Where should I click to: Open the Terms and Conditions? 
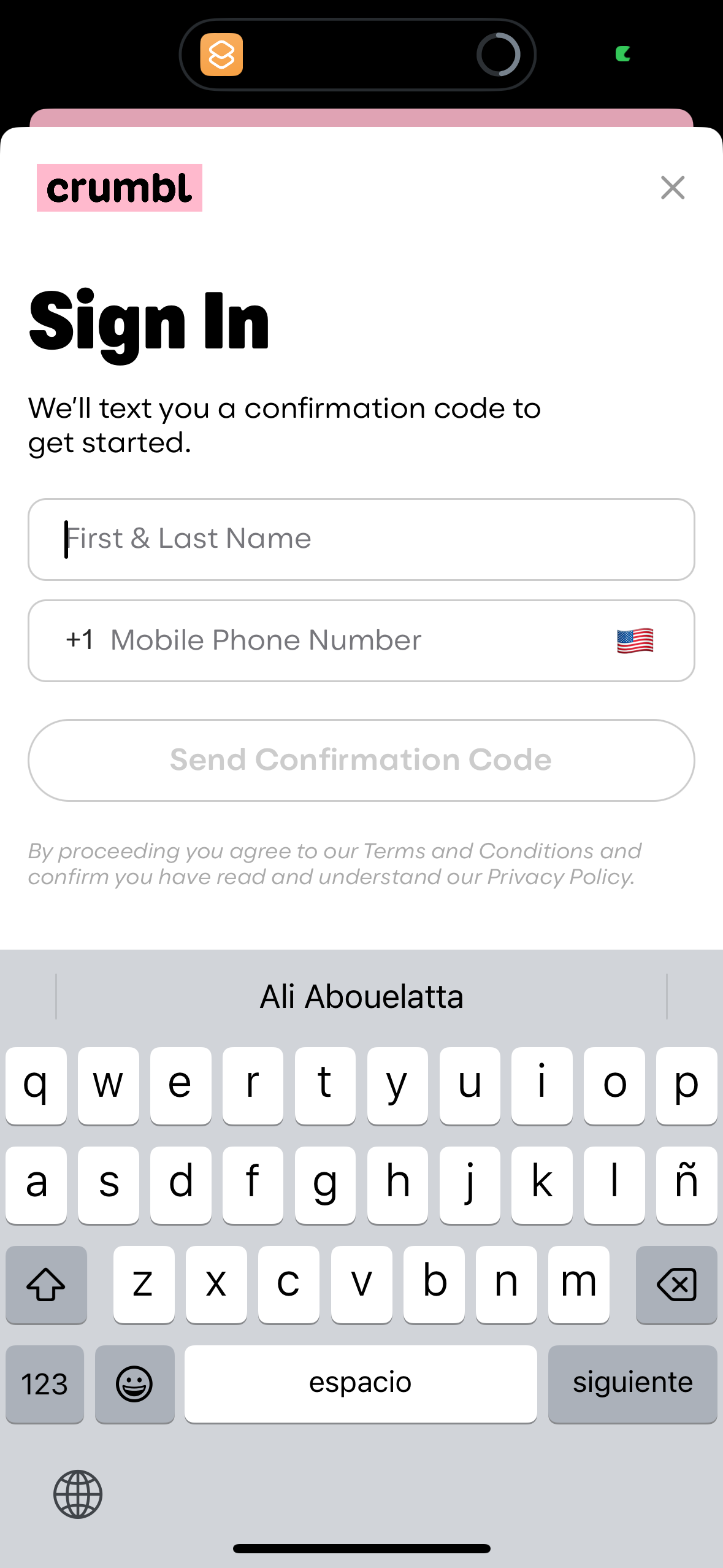click(x=482, y=851)
